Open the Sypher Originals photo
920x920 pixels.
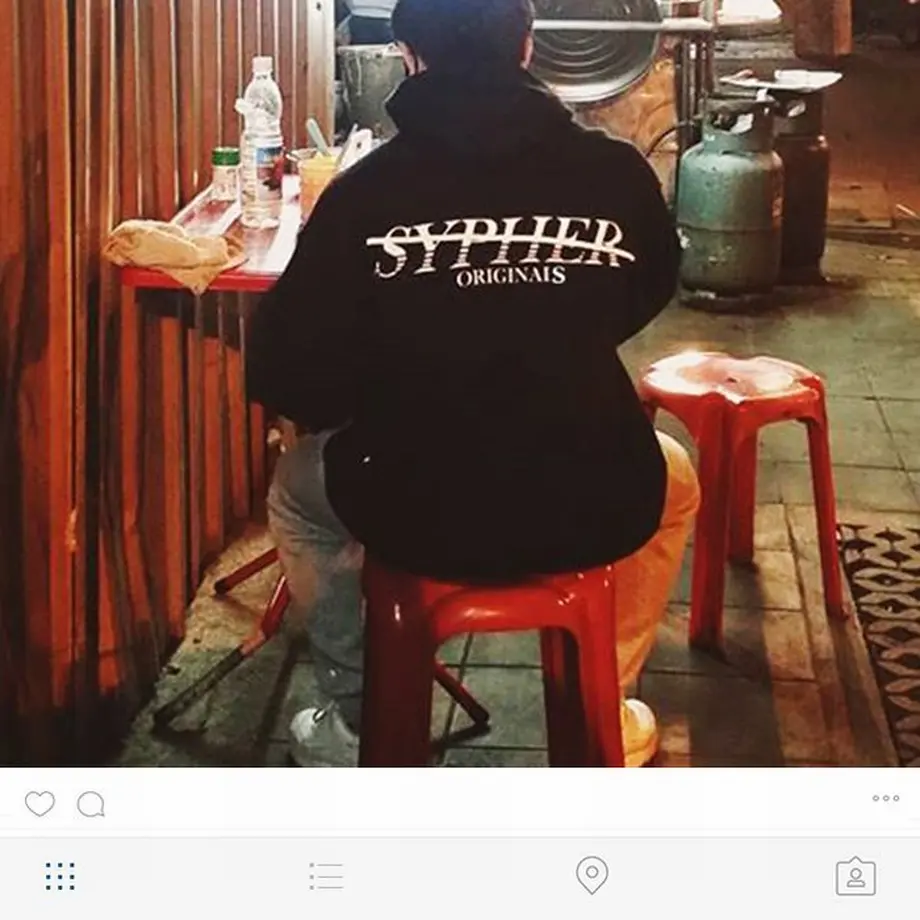(460, 384)
